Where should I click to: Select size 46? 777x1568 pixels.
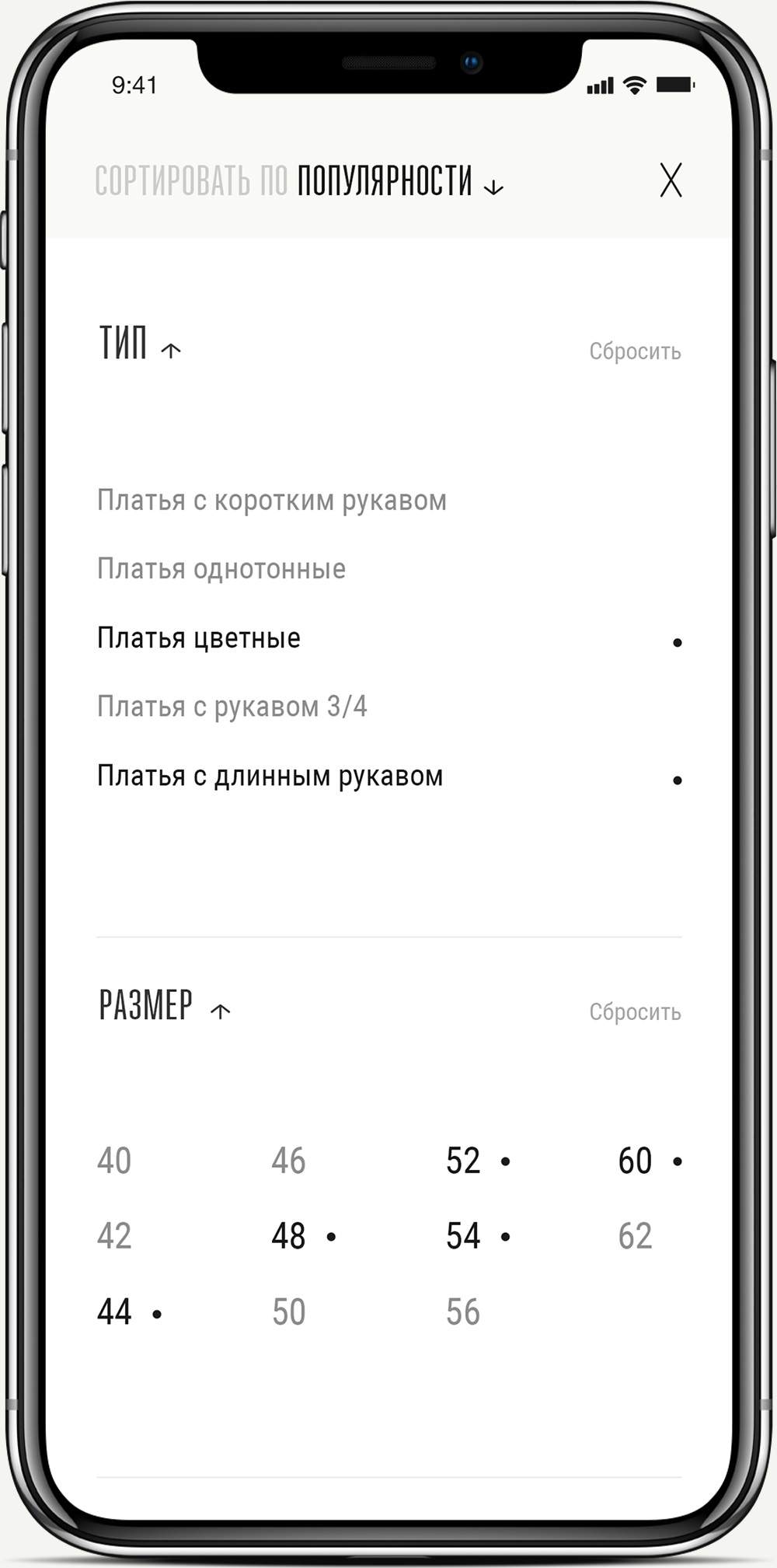pos(288,1161)
